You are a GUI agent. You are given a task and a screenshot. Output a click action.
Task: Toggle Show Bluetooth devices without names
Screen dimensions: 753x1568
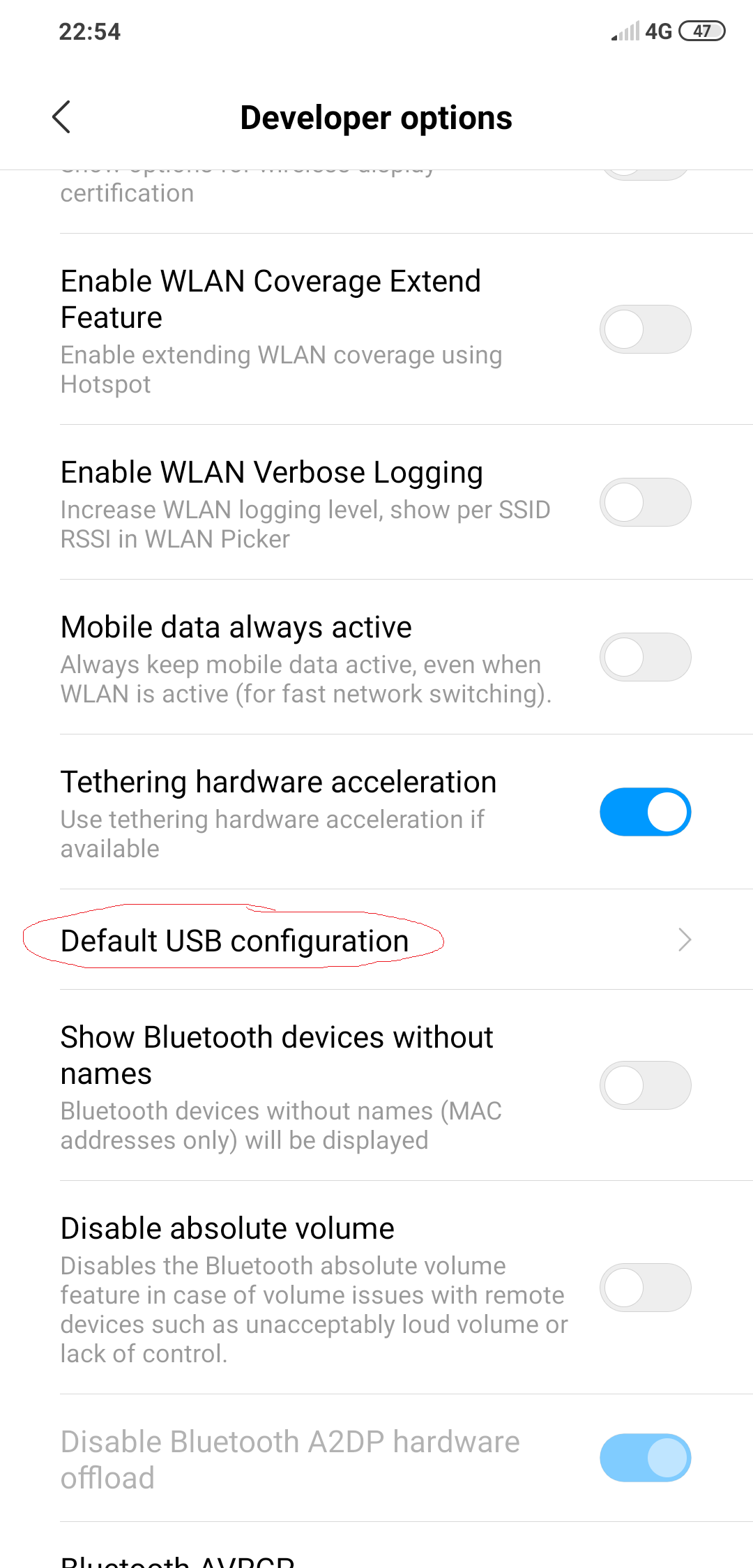click(645, 1085)
